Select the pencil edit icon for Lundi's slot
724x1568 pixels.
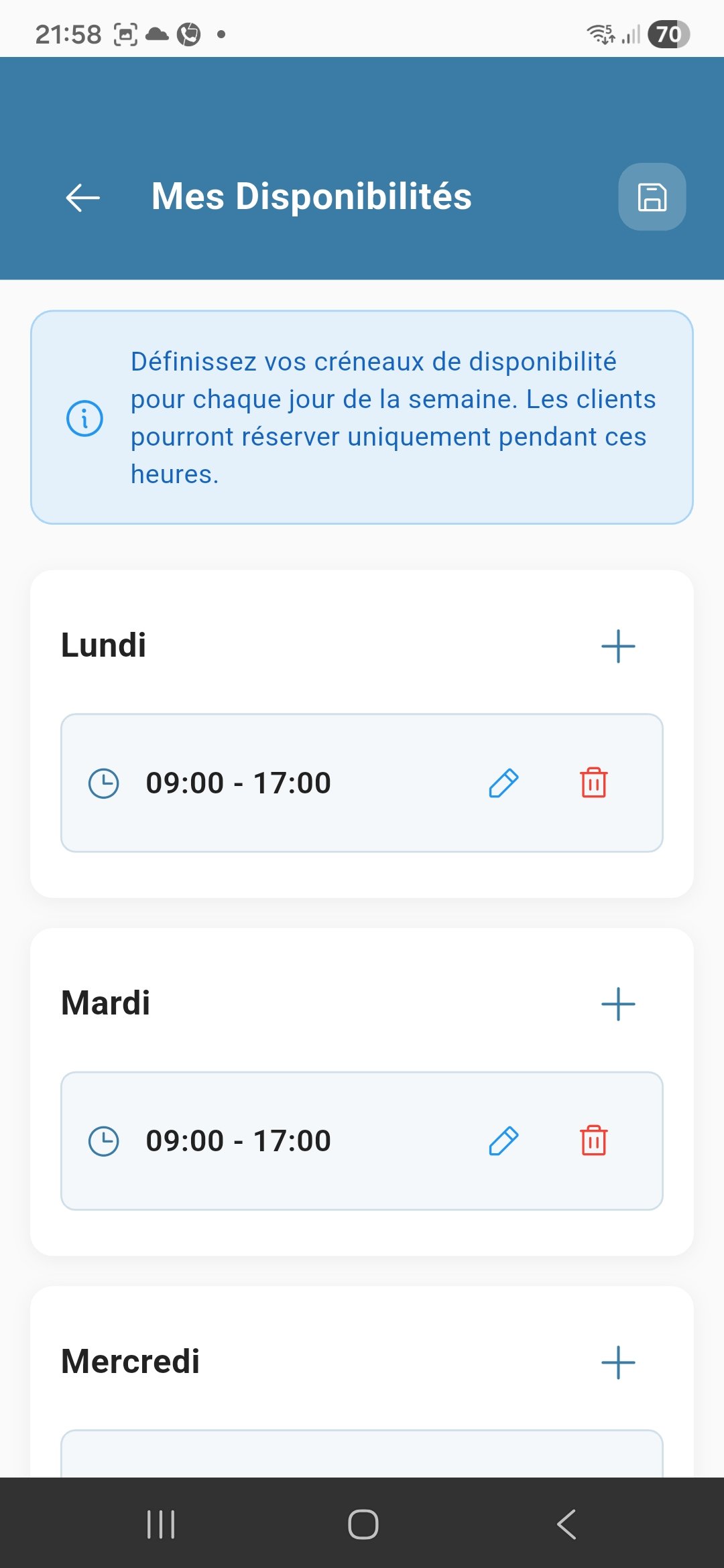(x=504, y=782)
